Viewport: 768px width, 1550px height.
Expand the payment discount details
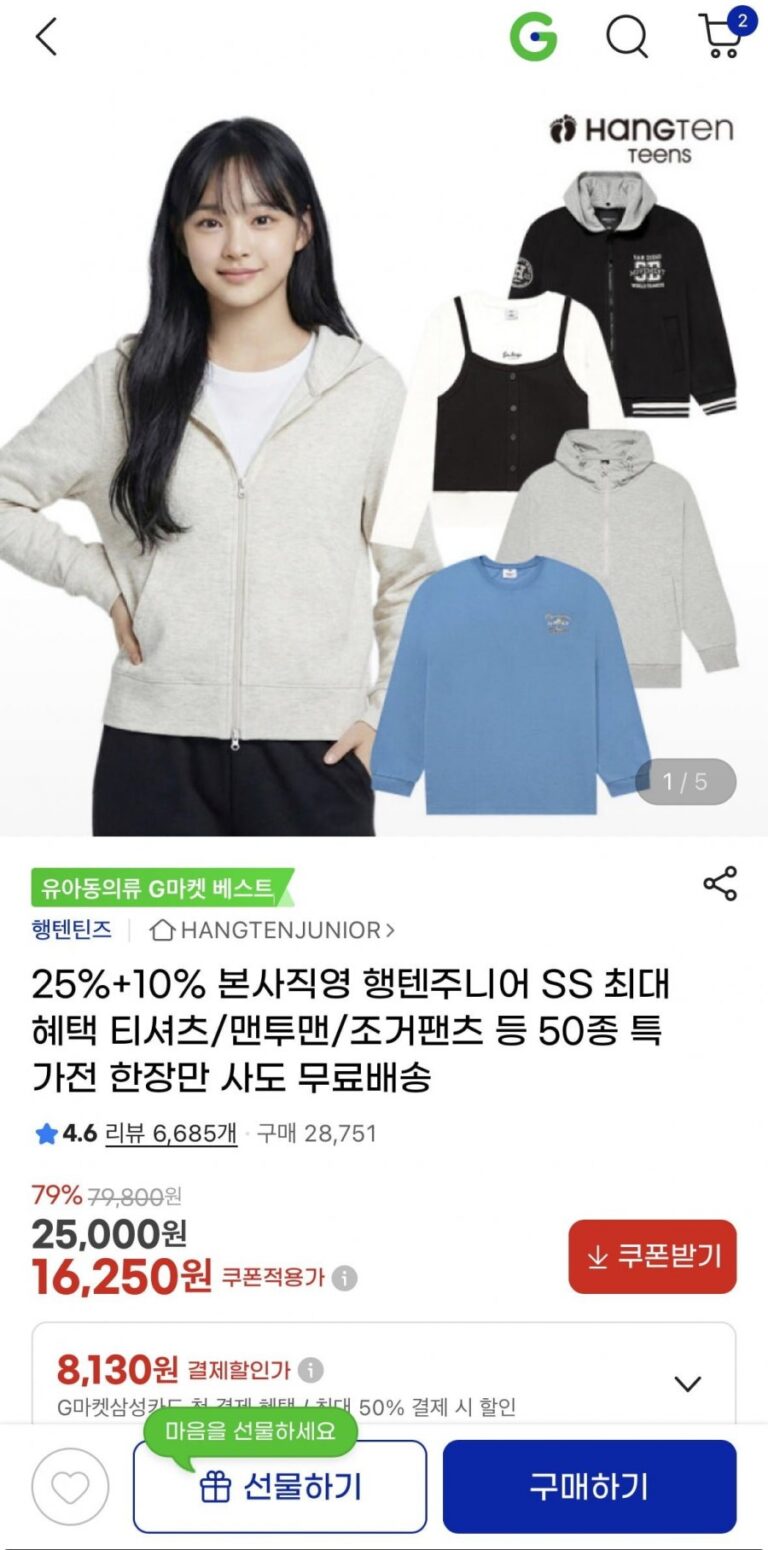point(687,1384)
